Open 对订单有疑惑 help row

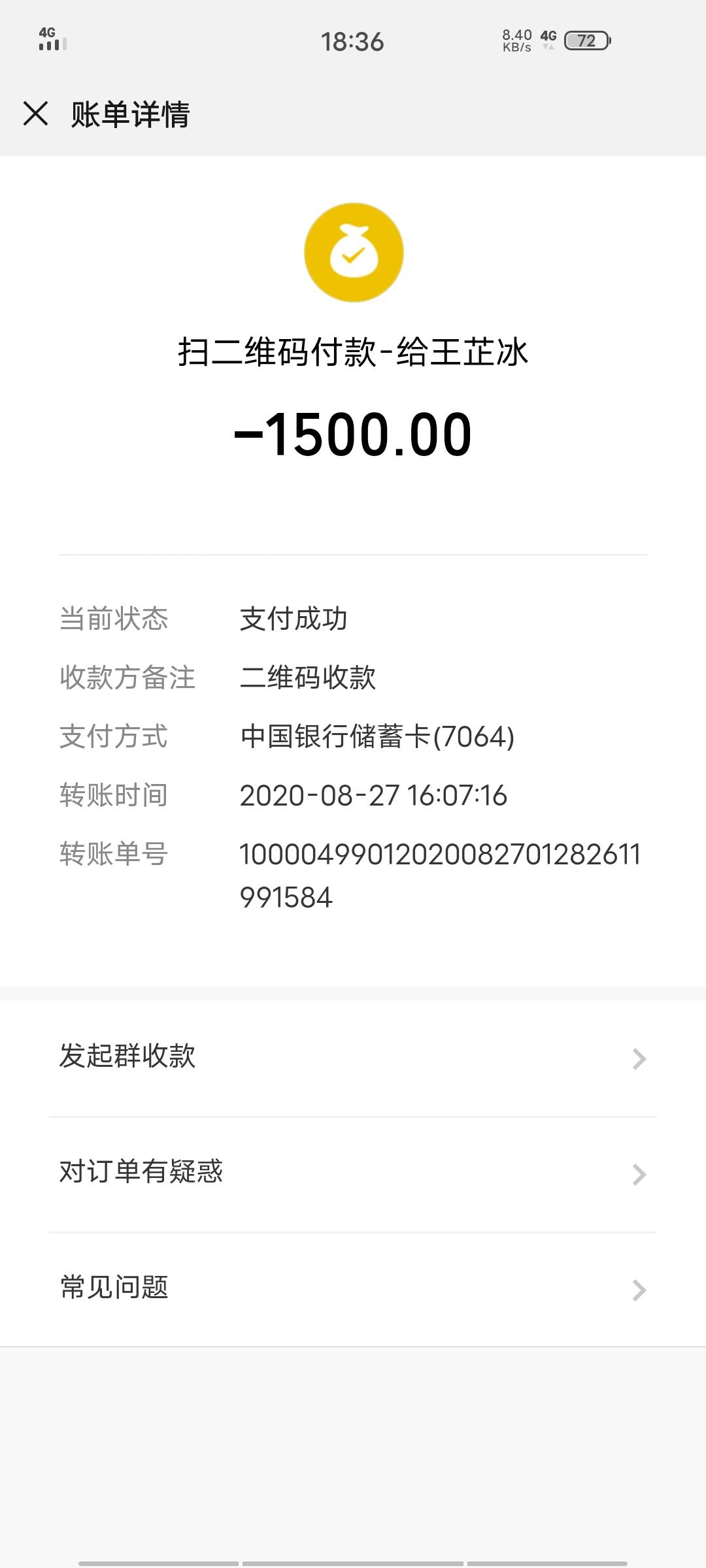click(x=353, y=1173)
